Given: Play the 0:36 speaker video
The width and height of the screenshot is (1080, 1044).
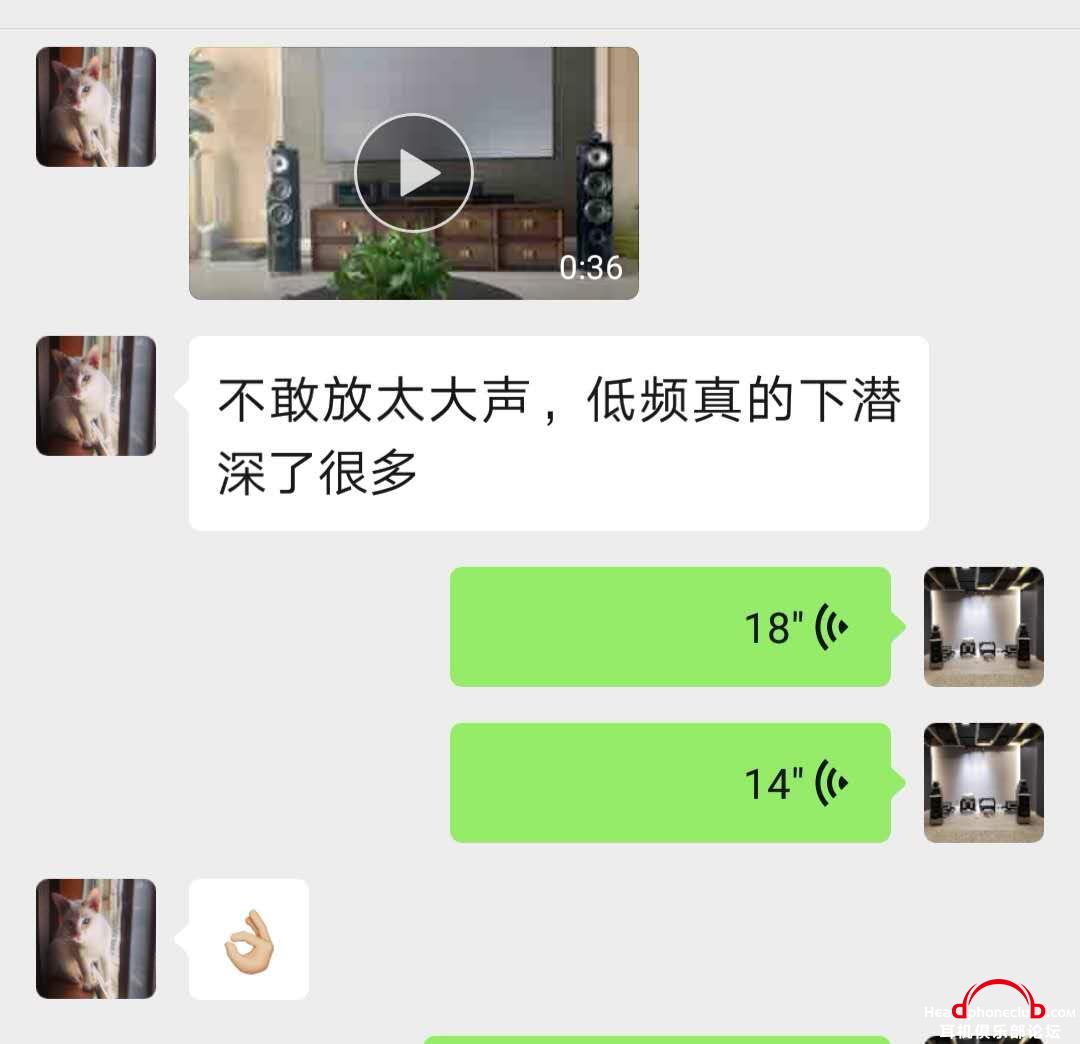Looking at the screenshot, I should [x=413, y=173].
